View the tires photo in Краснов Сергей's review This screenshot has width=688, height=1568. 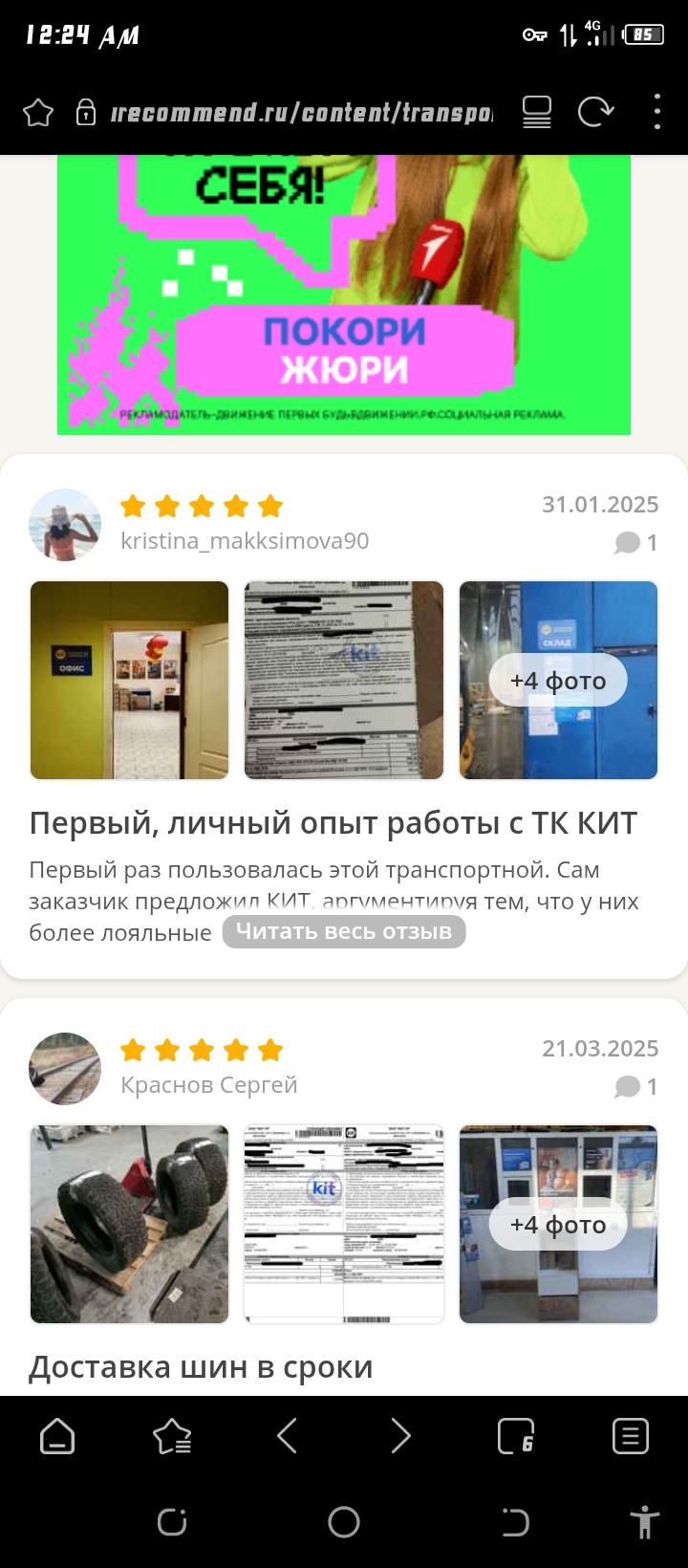(130, 1224)
